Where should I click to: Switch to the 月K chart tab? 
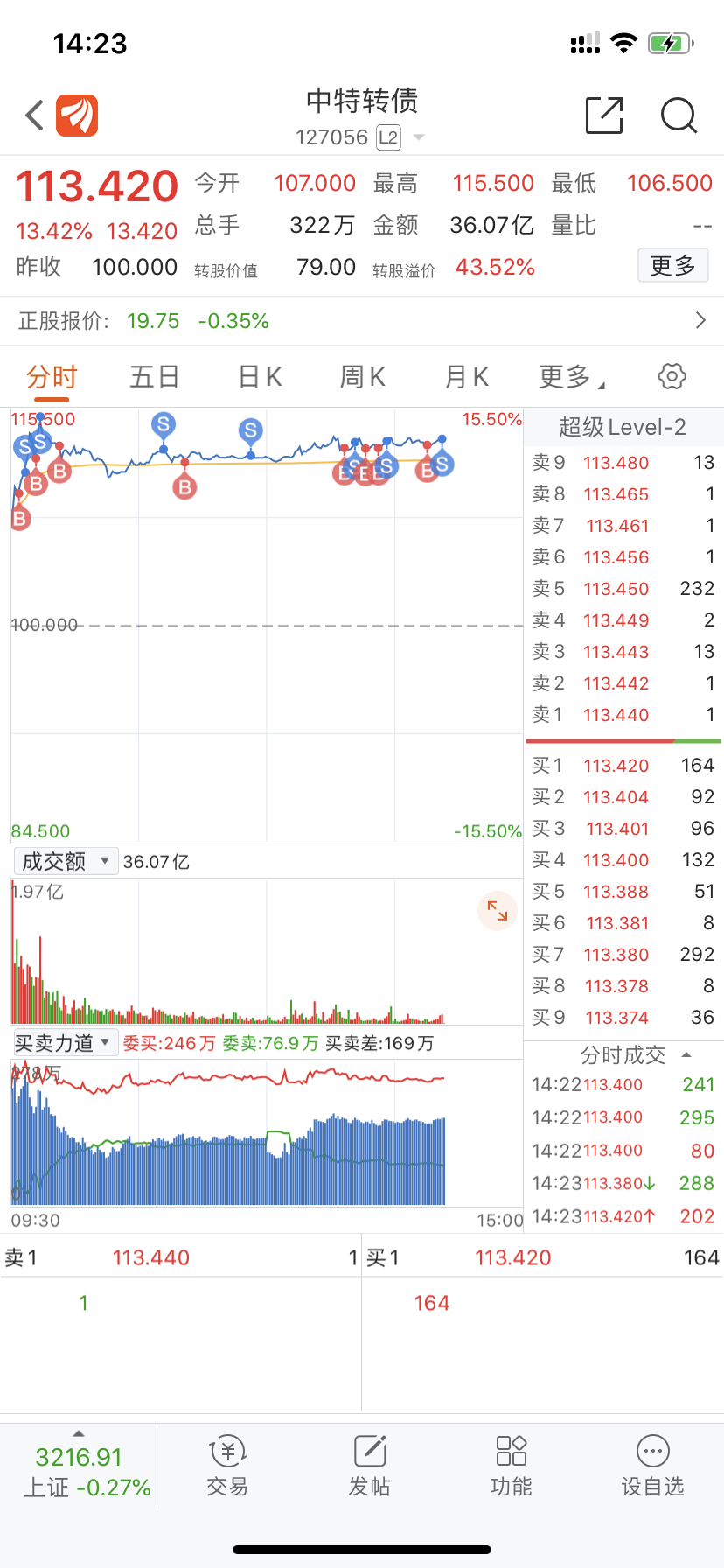[x=466, y=377]
